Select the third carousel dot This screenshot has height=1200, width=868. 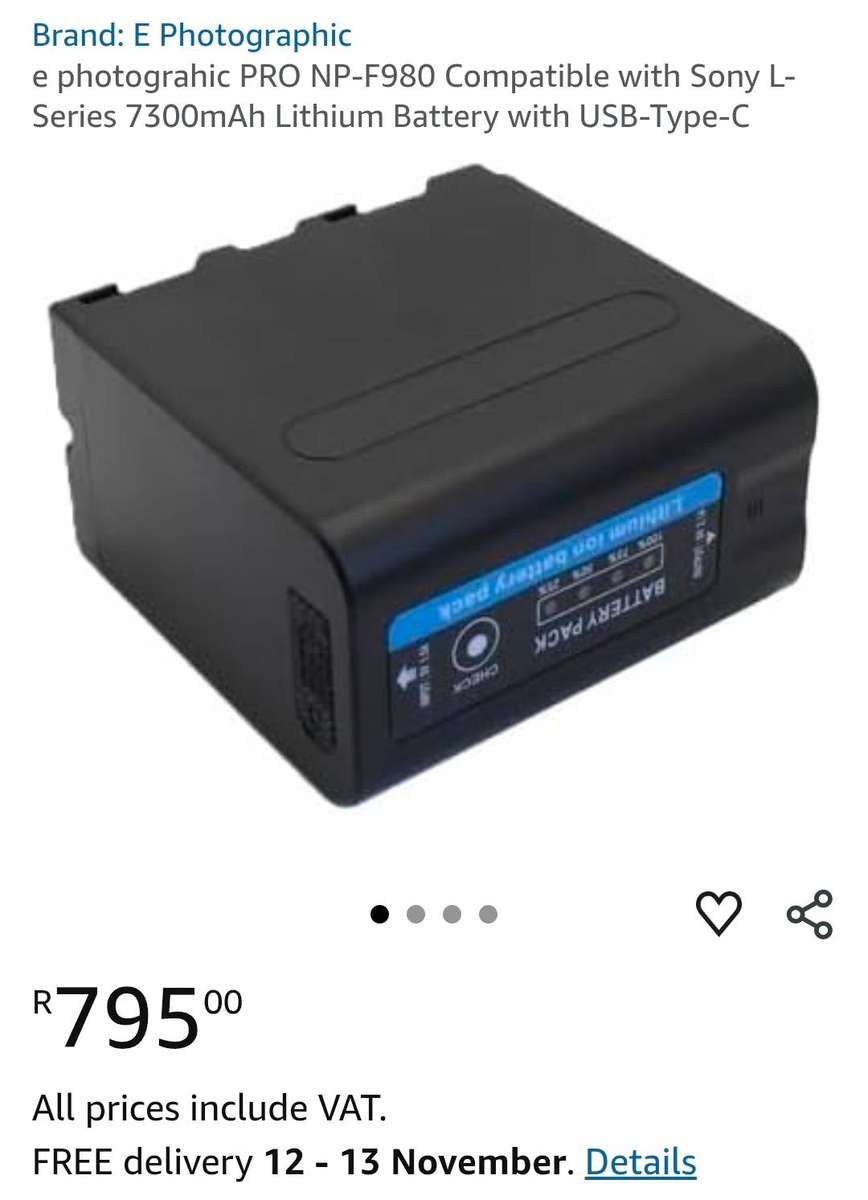(452, 911)
